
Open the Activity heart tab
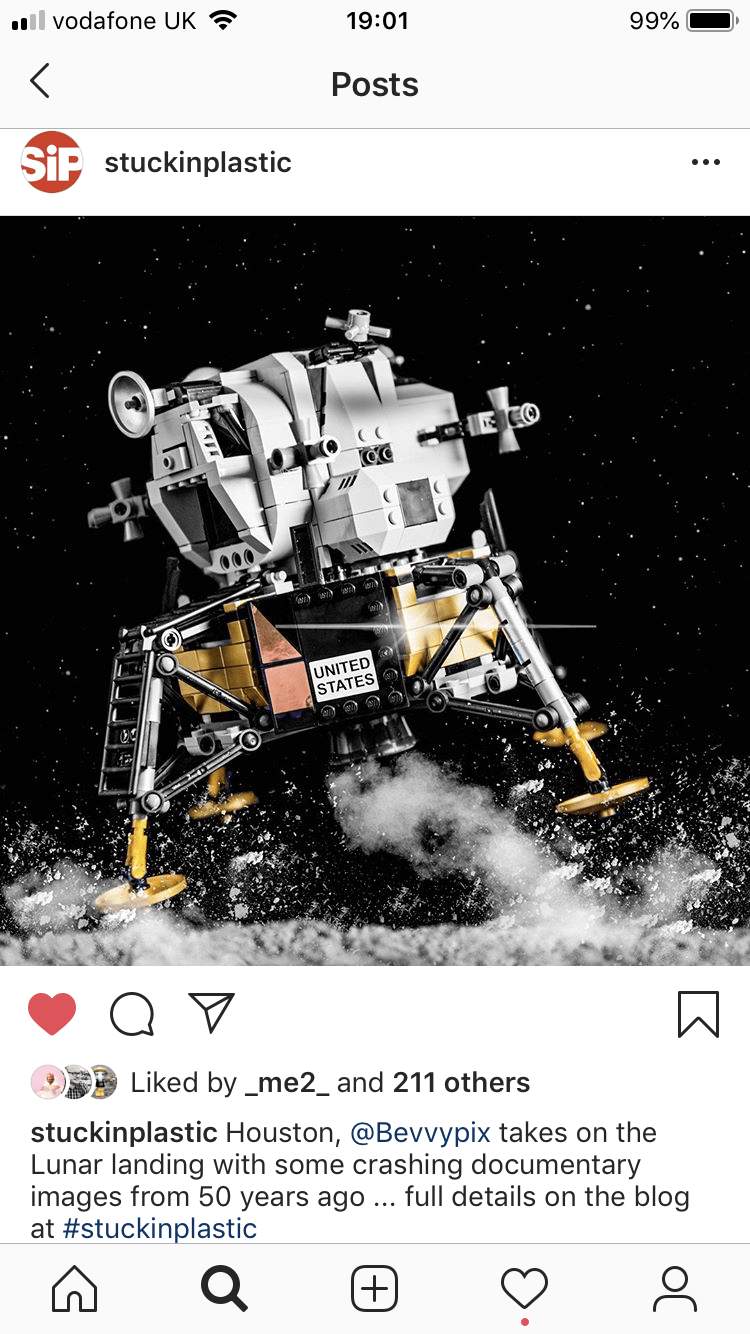pos(524,1289)
